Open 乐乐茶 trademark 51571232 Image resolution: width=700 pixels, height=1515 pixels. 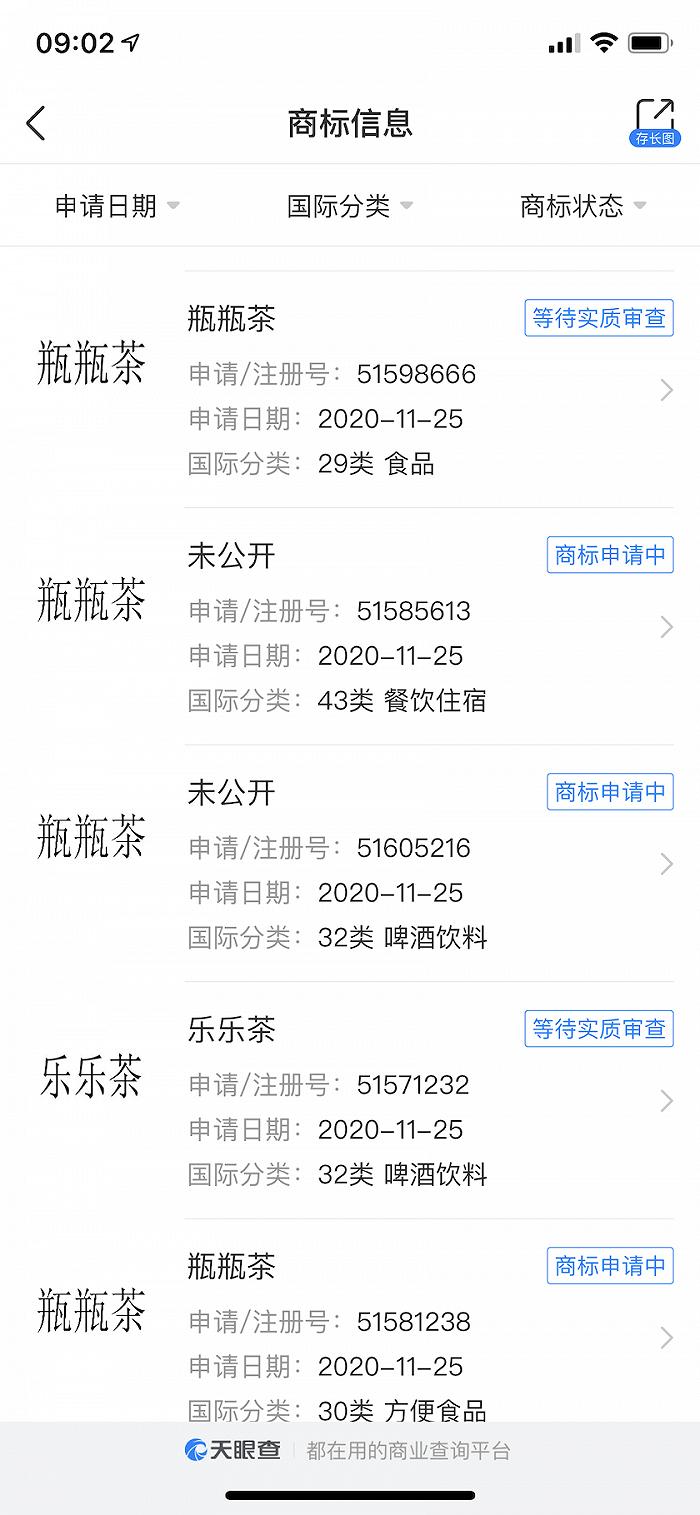(x=400, y=1101)
